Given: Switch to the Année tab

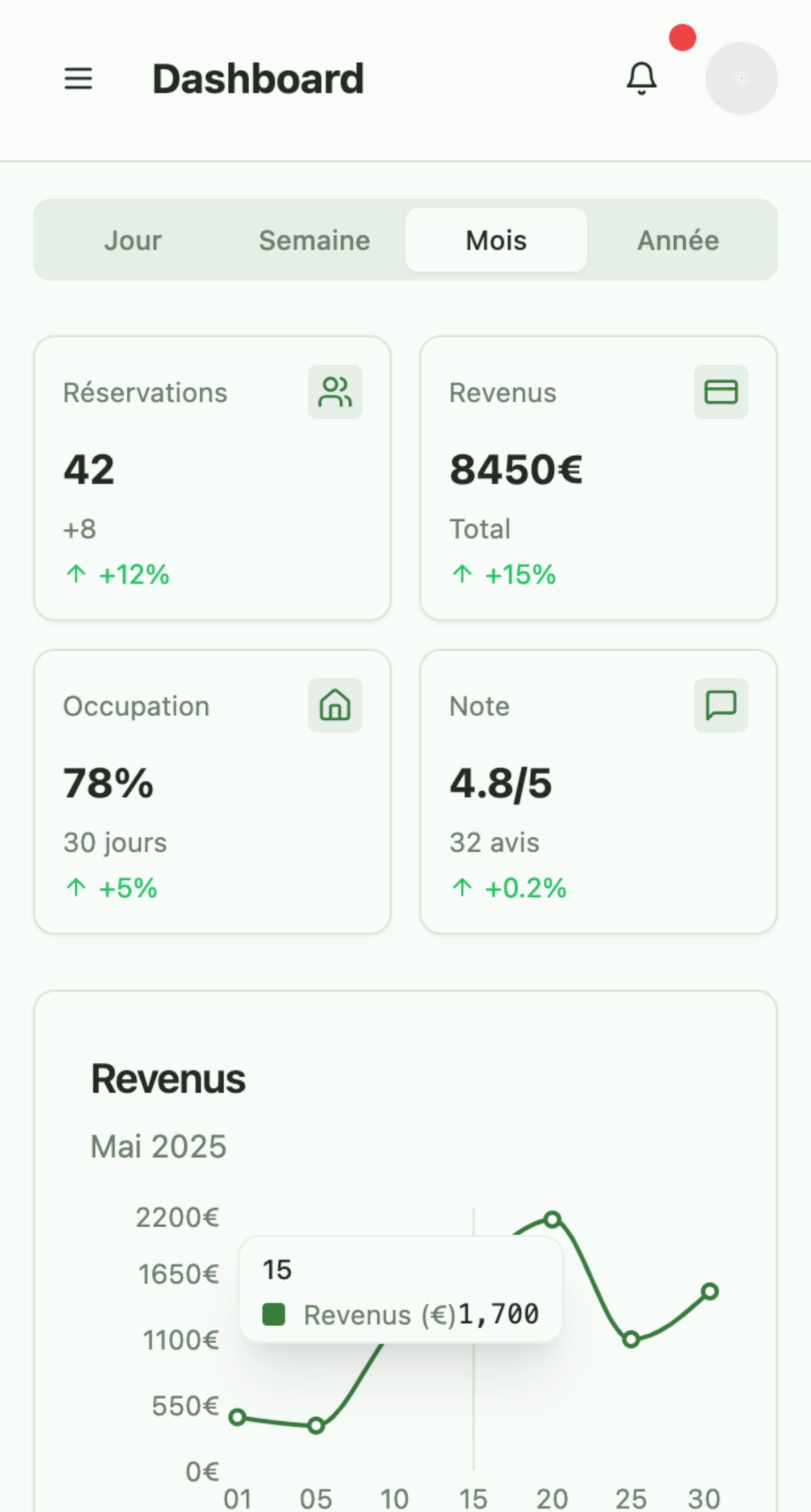Looking at the screenshot, I should (678, 240).
